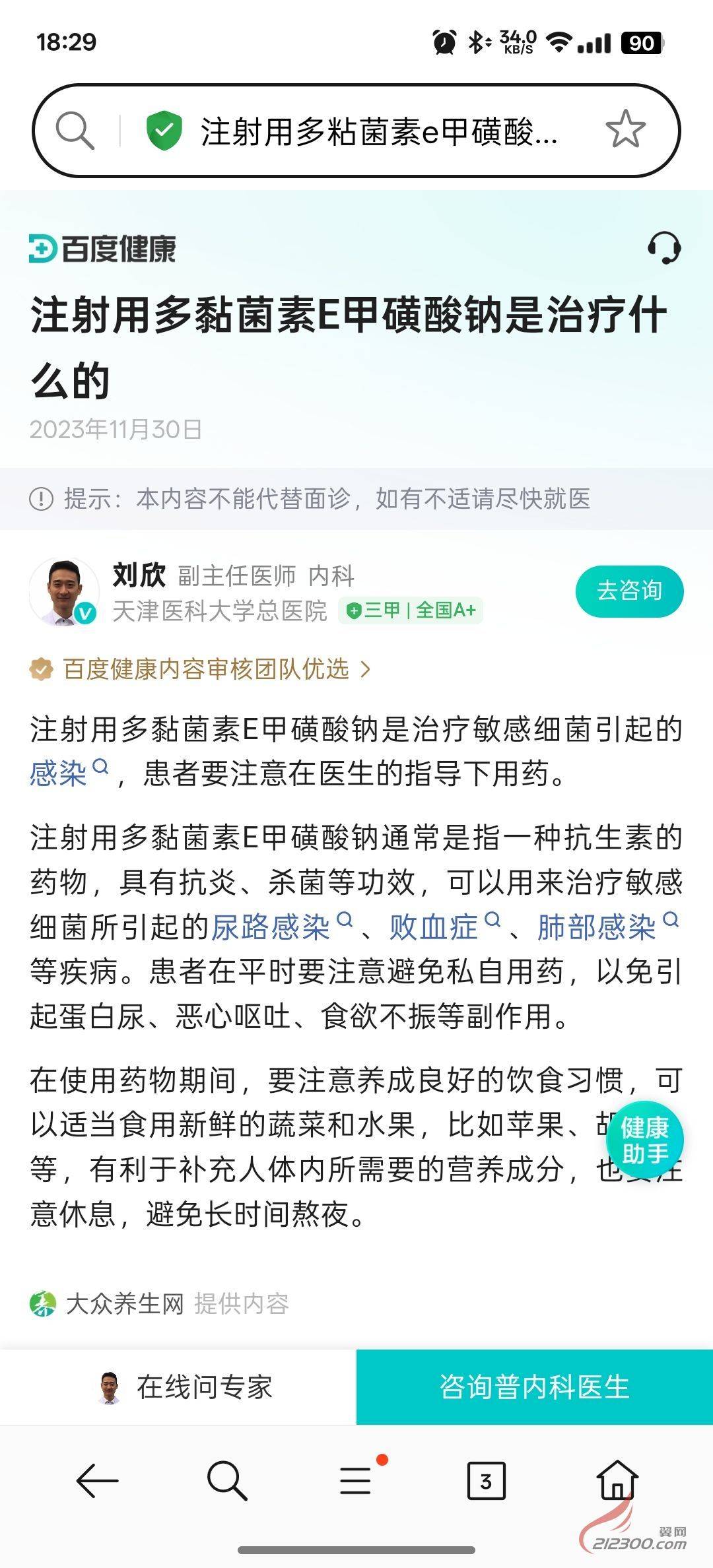Contact customer service via headset icon
The height and width of the screenshot is (1568, 713).
pyautogui.click(x=663, y=249)
